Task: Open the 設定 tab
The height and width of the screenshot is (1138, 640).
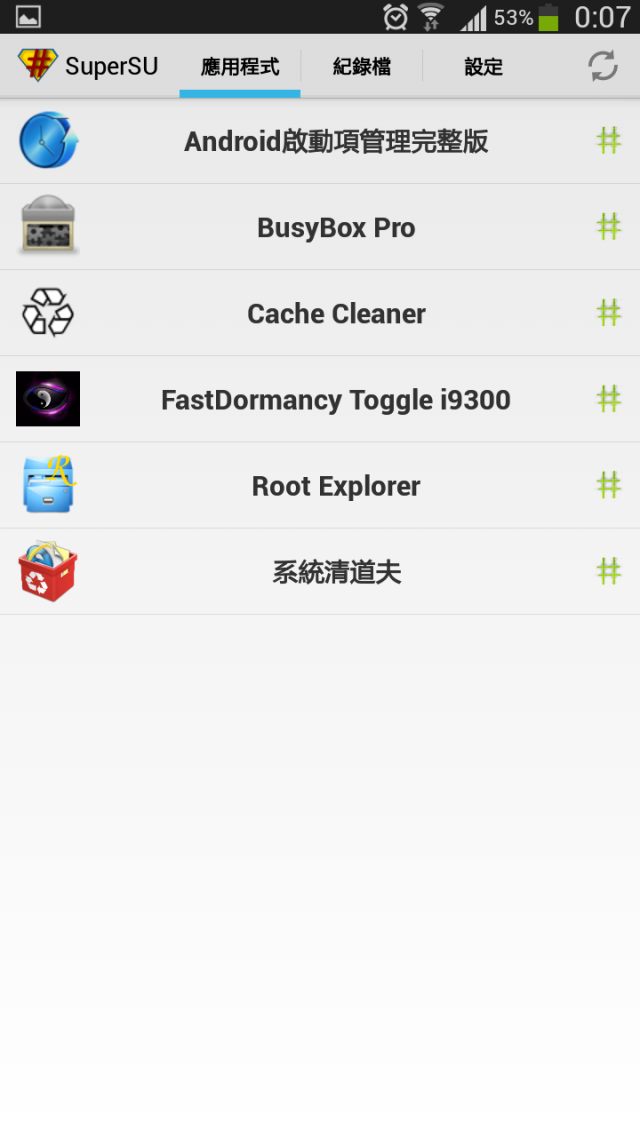Action: coord(483,67)
